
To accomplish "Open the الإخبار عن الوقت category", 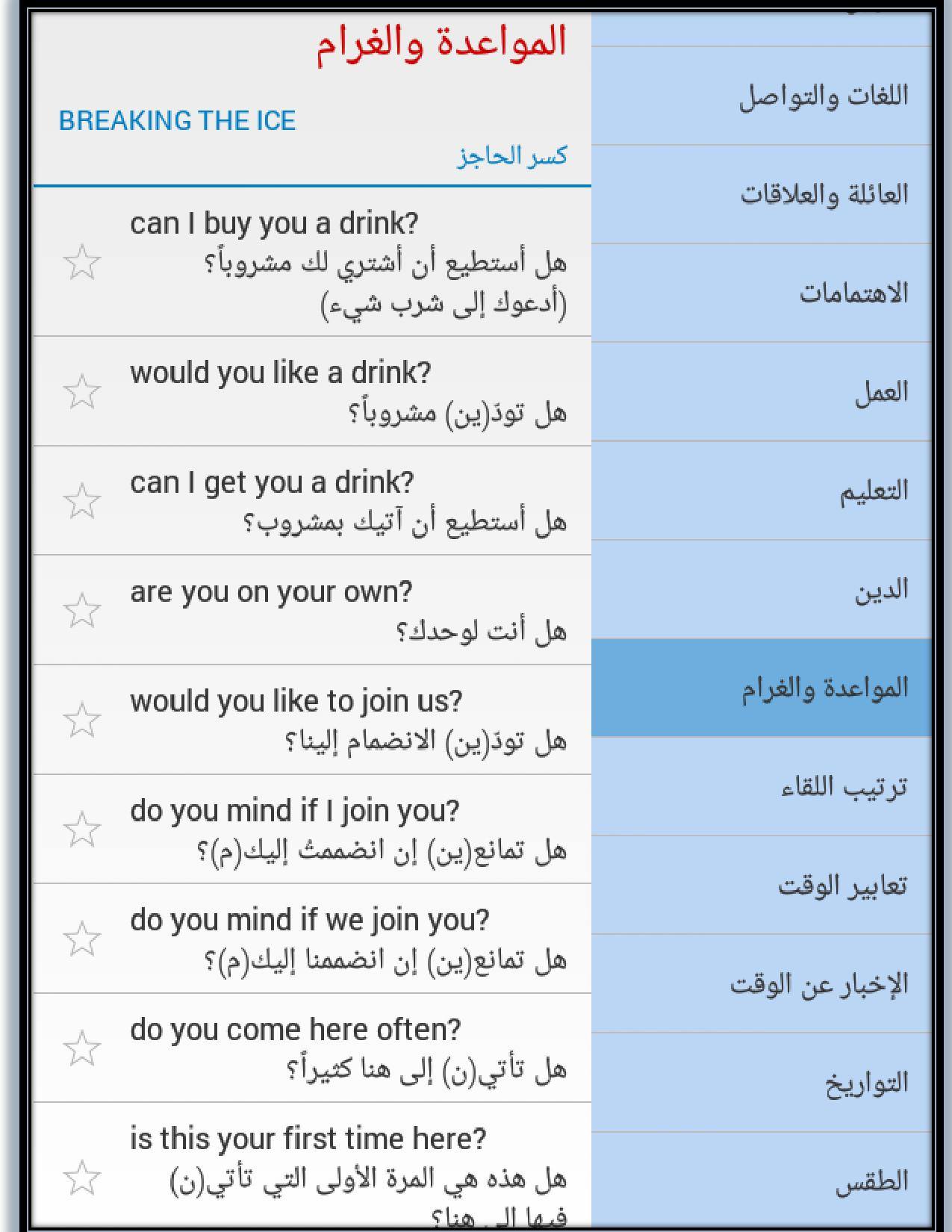I will 762,984.
